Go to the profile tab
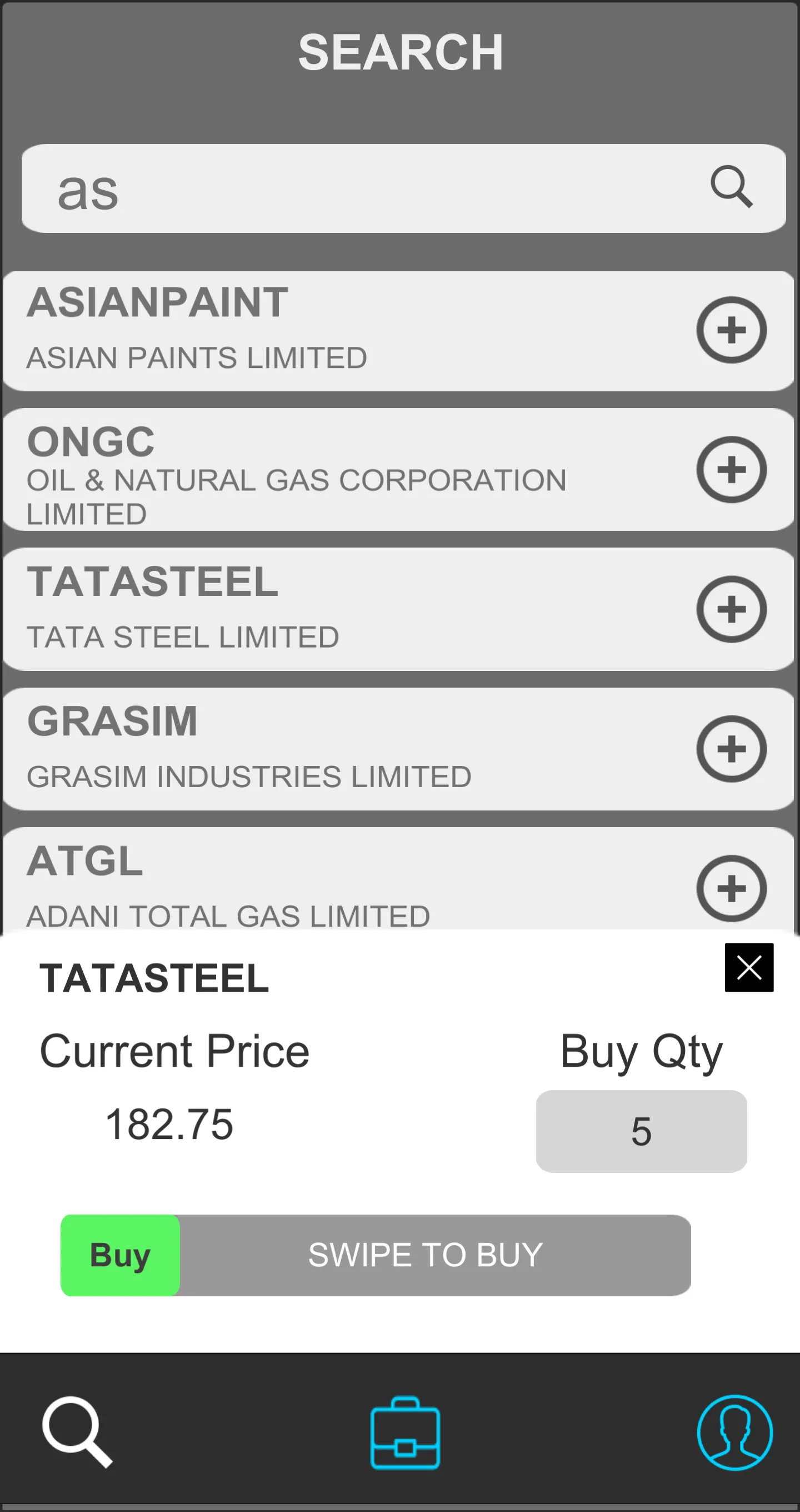Screen dimensions: 800x1512 tap(735, 1432)
